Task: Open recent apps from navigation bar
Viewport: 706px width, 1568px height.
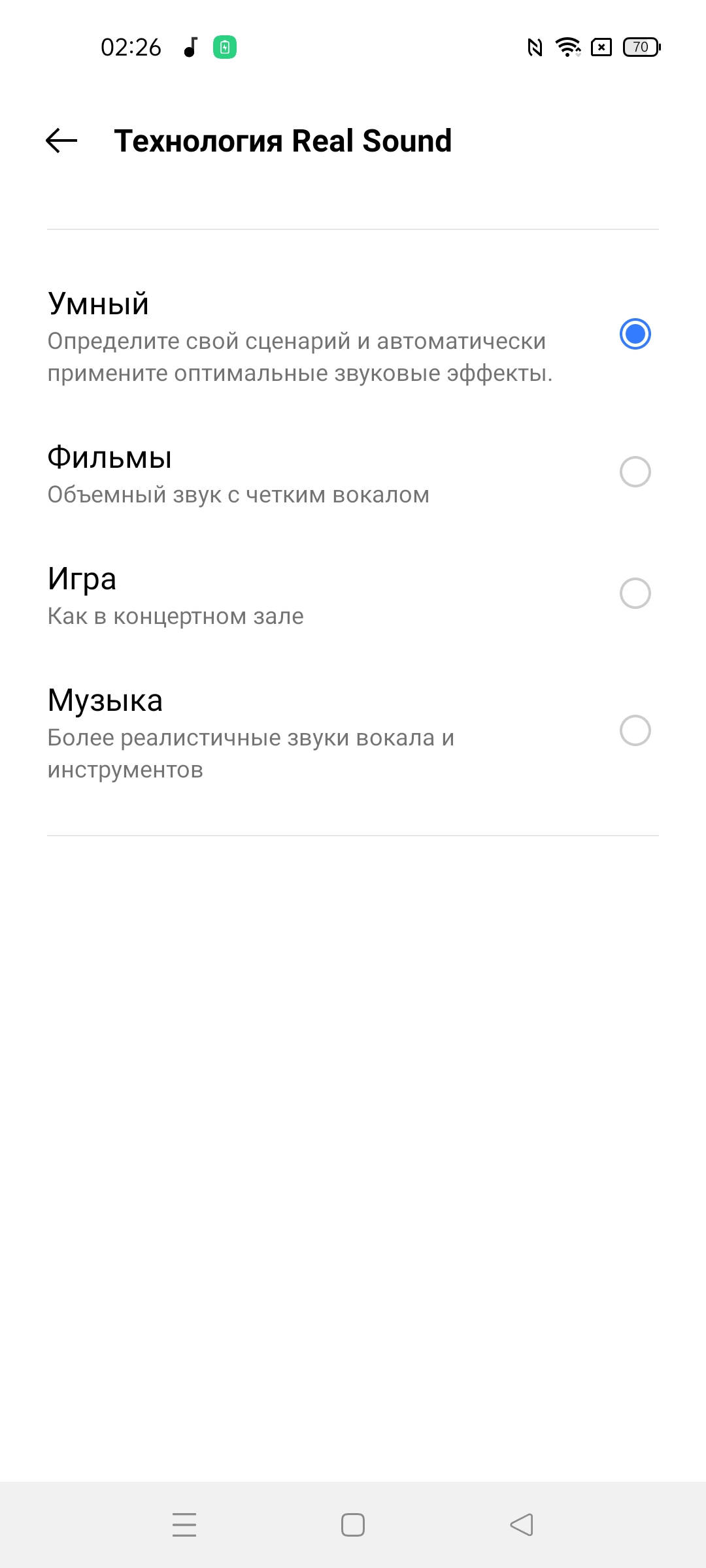Action: (184, 1525)
